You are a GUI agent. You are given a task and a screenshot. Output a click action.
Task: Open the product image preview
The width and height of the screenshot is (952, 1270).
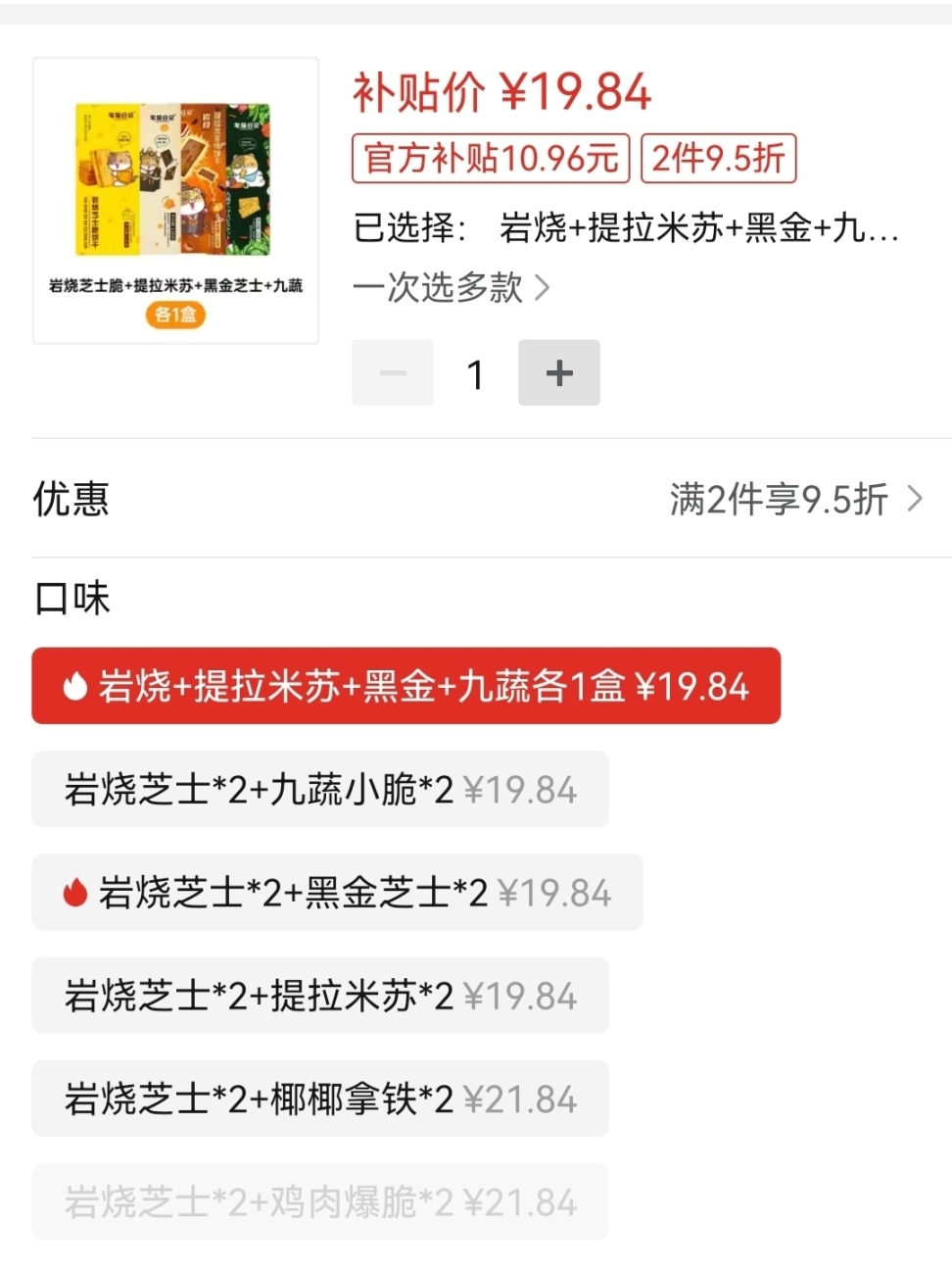tap(176, 201)
